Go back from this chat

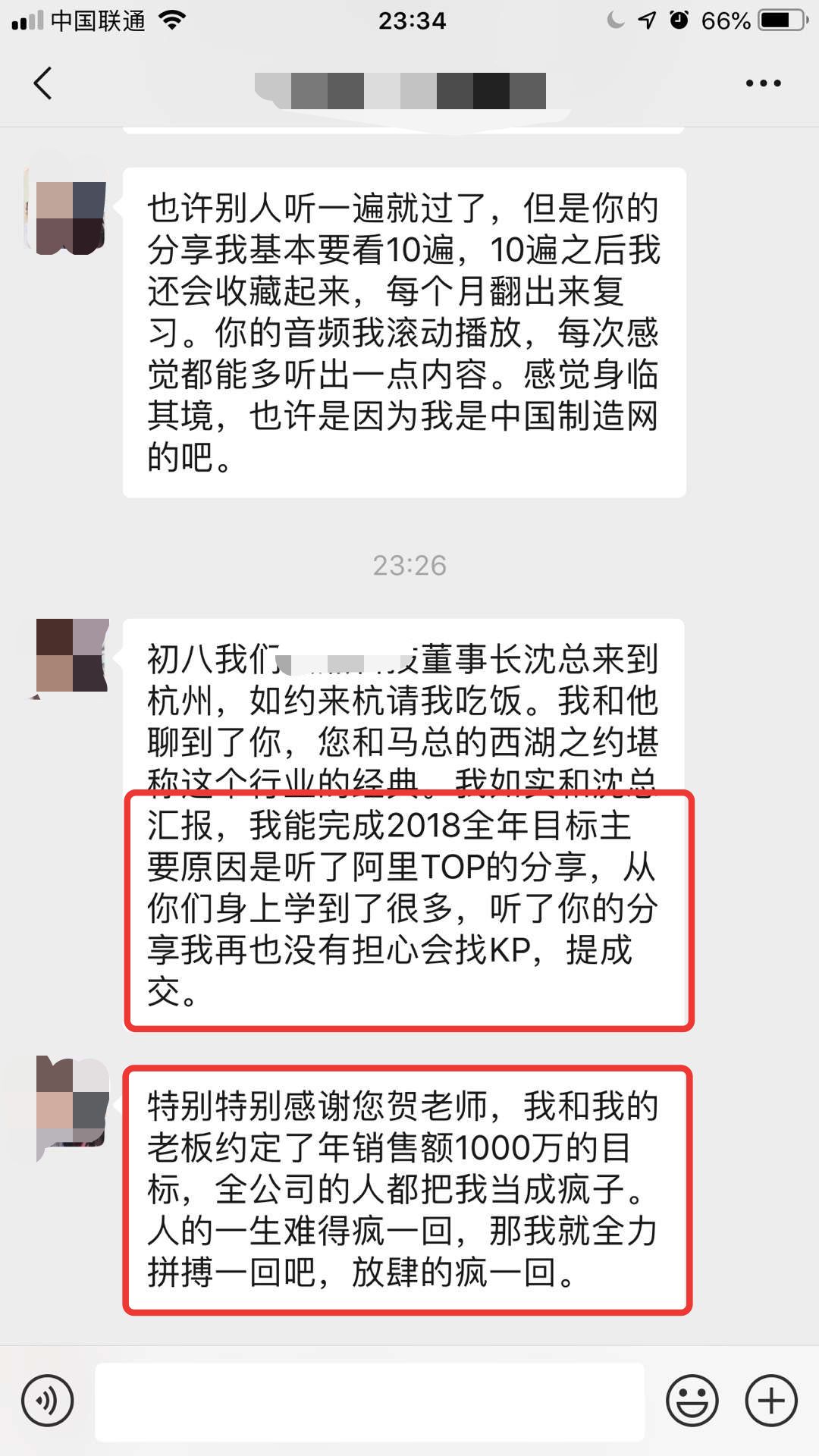pyautogui.click(x=43, y=83)
